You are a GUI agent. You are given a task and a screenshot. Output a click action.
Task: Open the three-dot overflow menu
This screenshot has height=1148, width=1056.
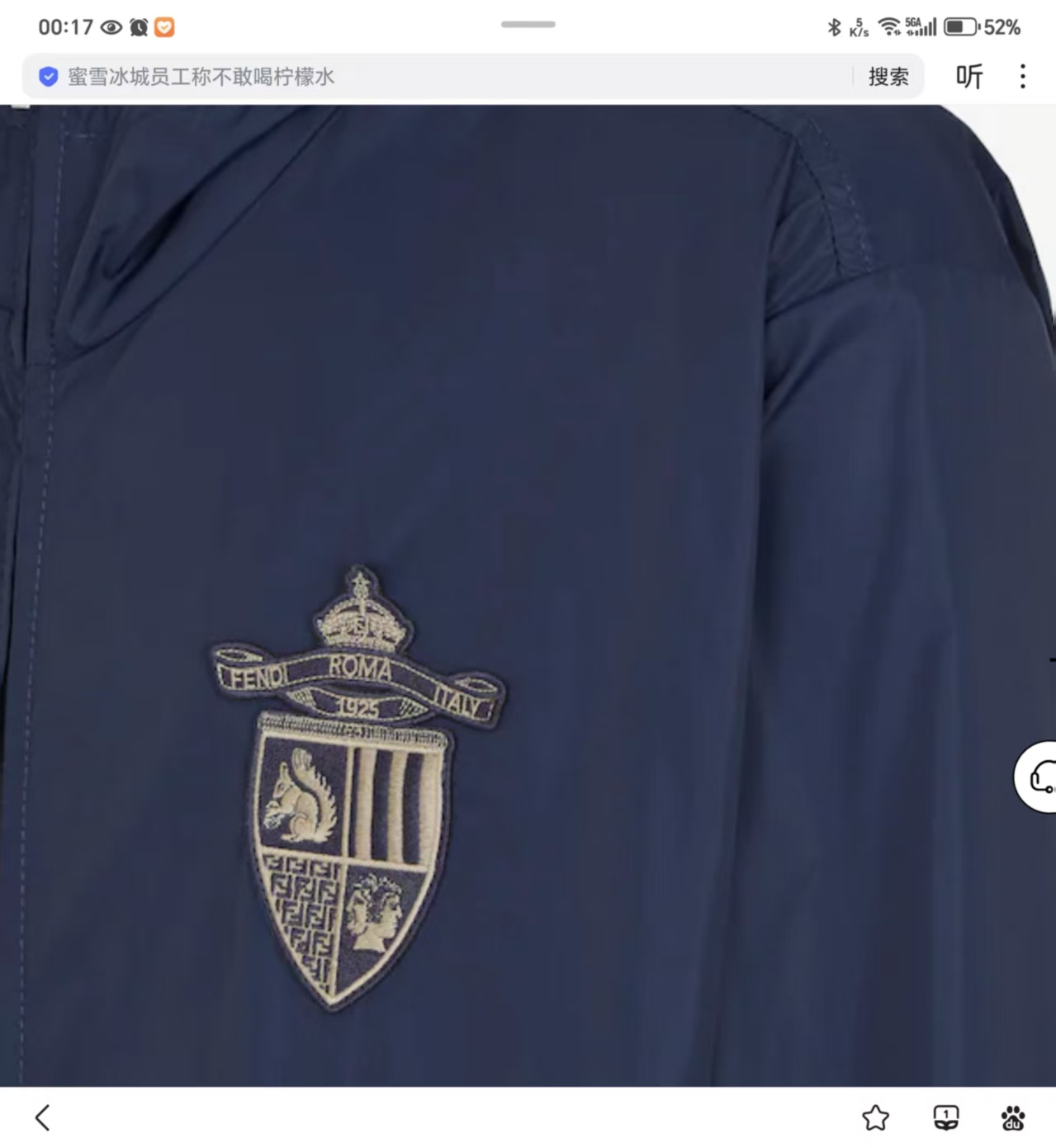(1023, 77)
